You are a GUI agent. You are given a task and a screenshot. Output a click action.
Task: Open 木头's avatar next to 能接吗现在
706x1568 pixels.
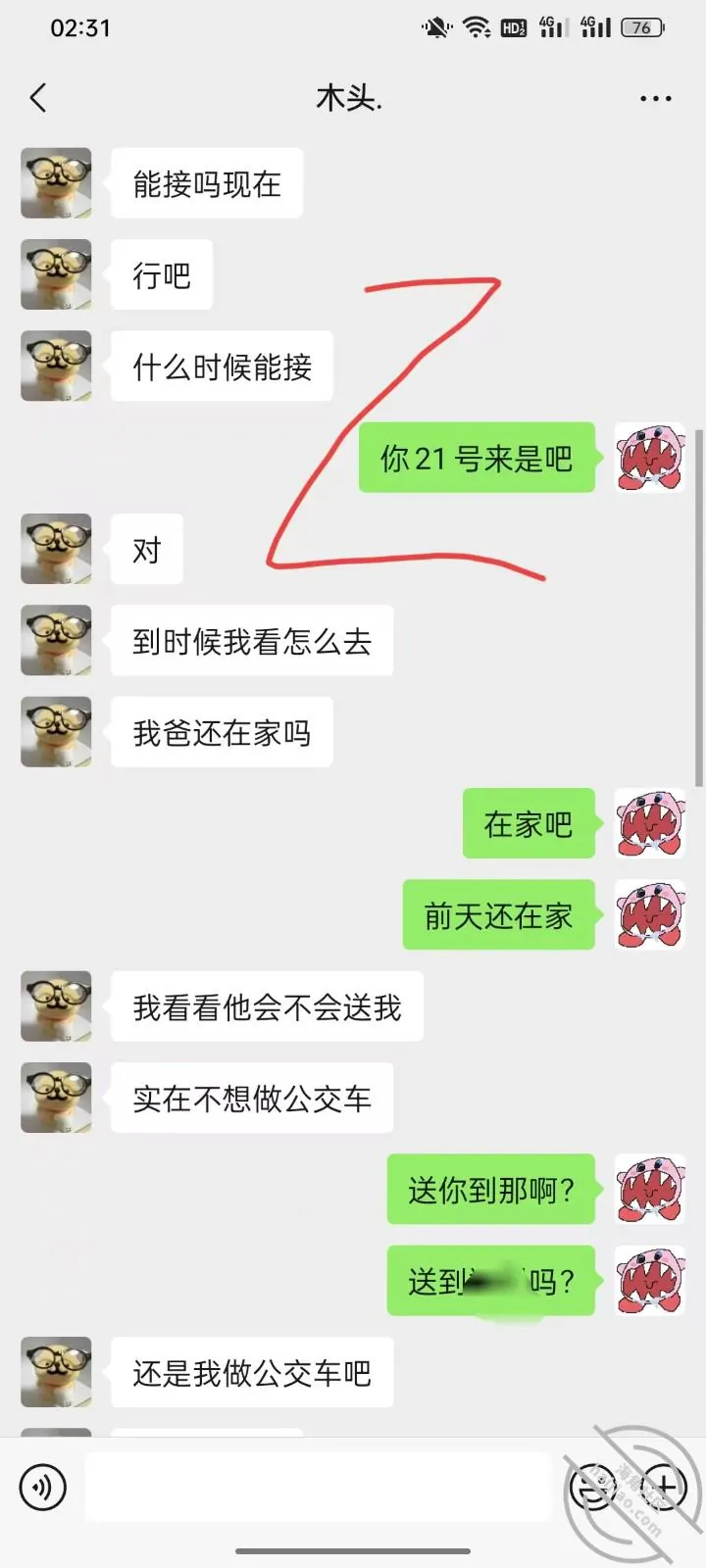coord(57,183)
